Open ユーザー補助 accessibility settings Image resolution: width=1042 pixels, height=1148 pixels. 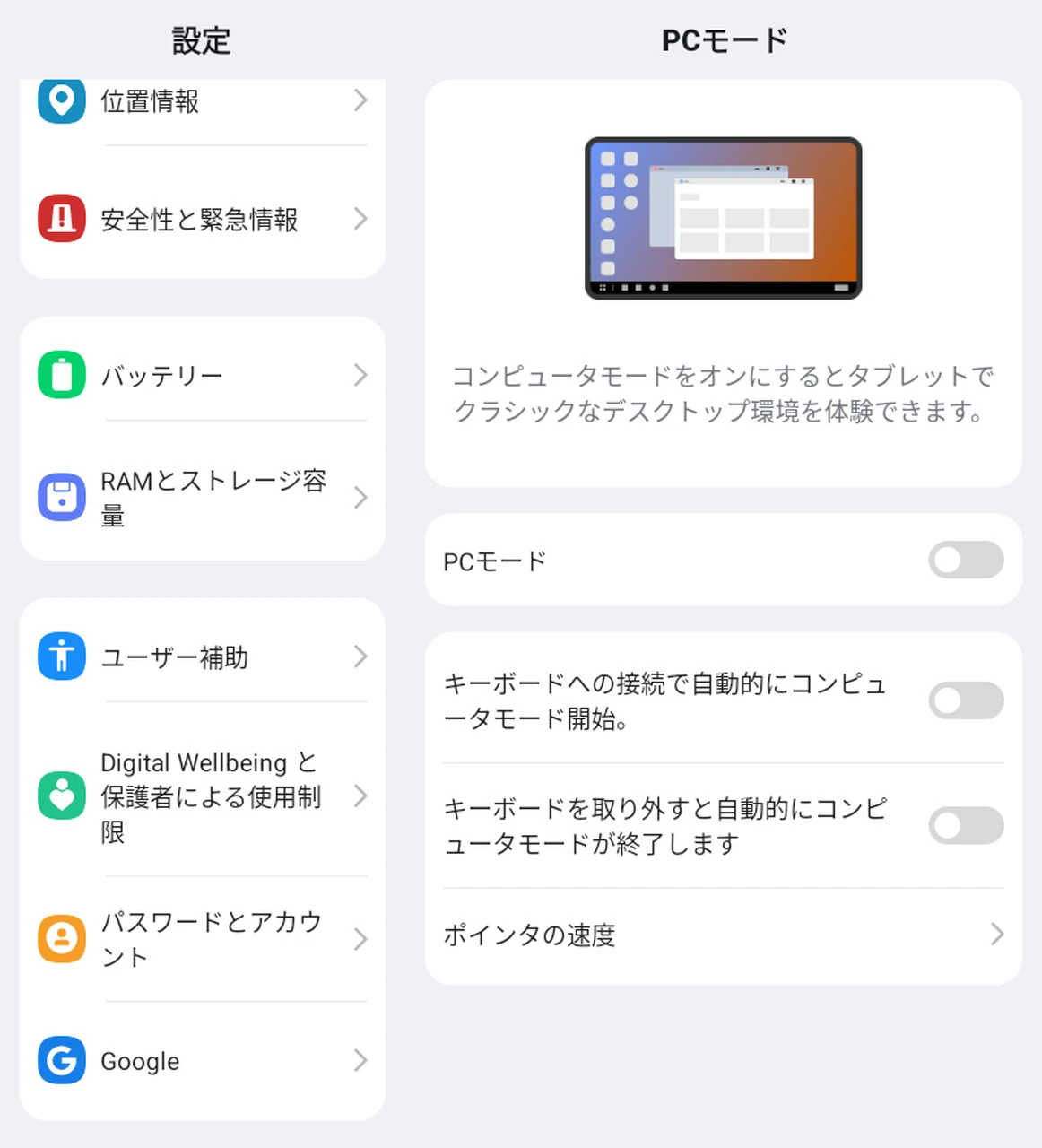point(202,657)
